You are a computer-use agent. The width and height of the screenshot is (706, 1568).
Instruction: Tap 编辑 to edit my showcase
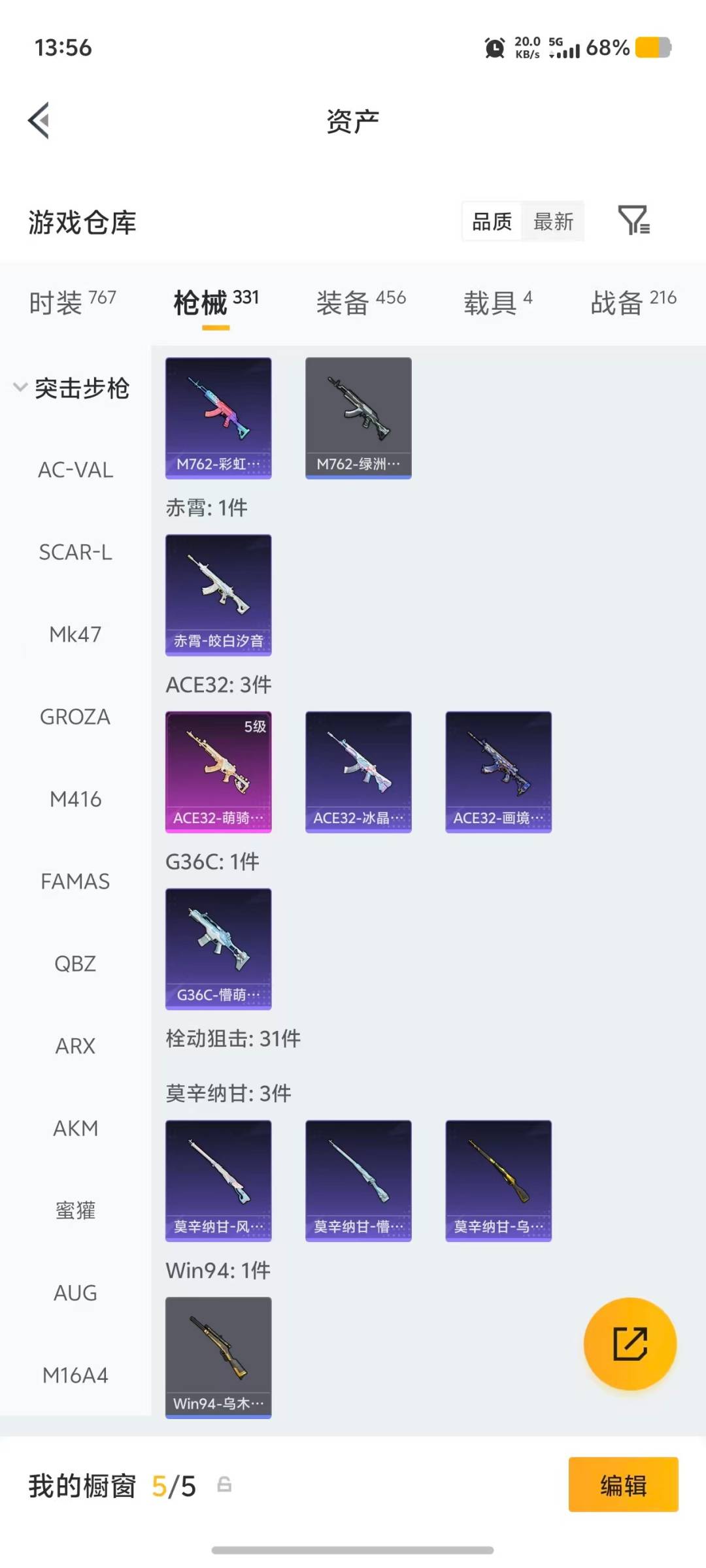pos(624,1484)
